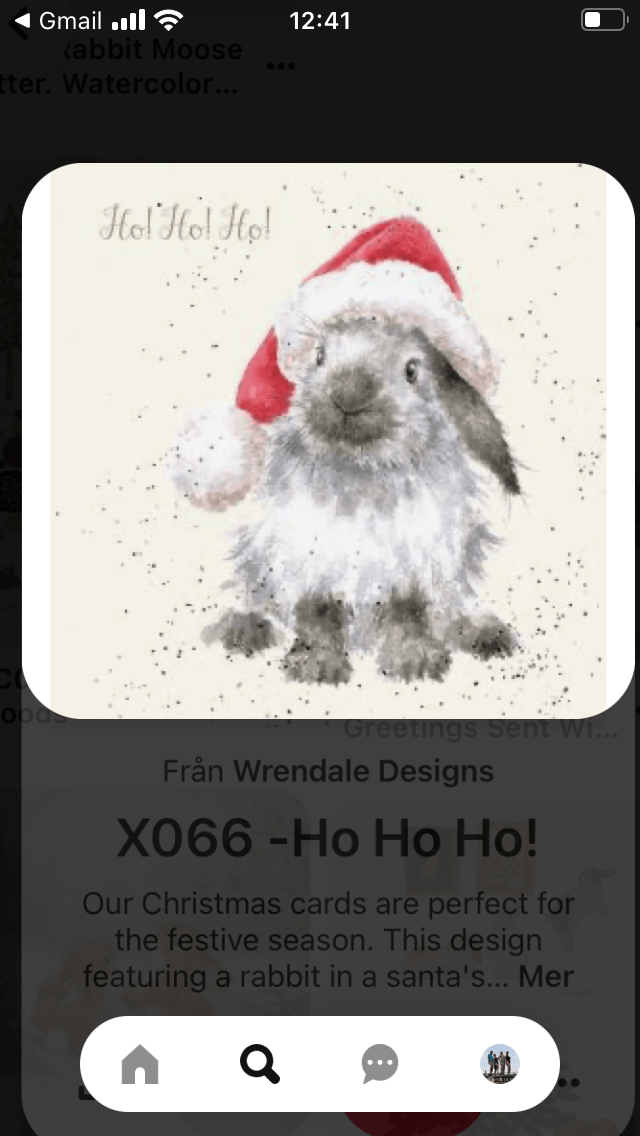Switch to the Search tab
The height and width of the screenshot is (1136, 640).
pos(259,1064)
